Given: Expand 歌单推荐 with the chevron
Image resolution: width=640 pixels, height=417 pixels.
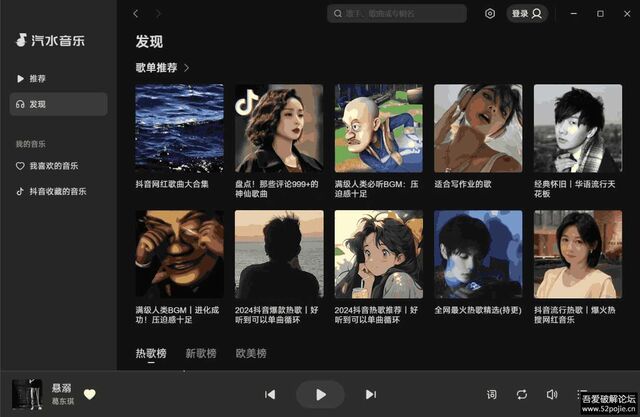Looking at the screenshot, I should point(187,68).
